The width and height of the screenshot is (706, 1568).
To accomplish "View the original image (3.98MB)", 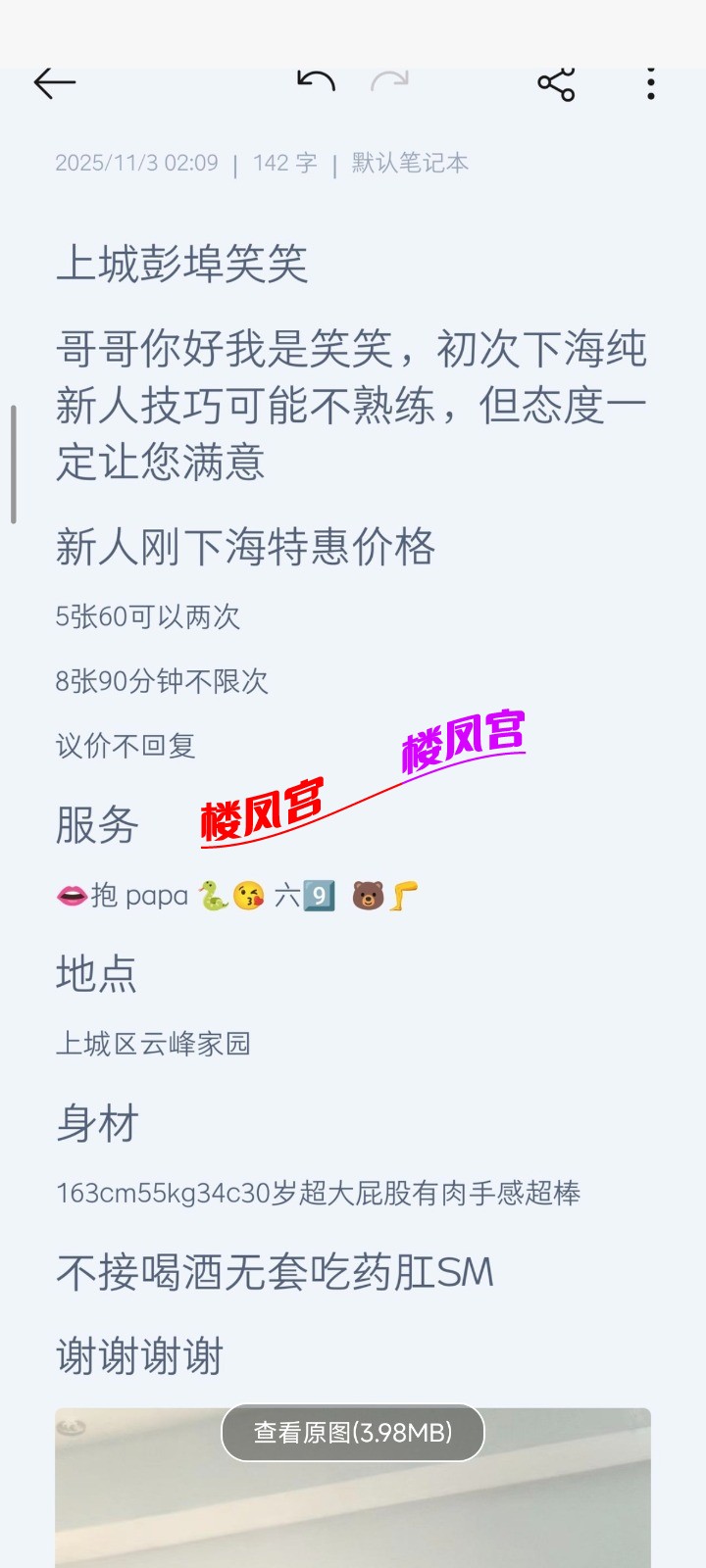I will click(353, 1433).
